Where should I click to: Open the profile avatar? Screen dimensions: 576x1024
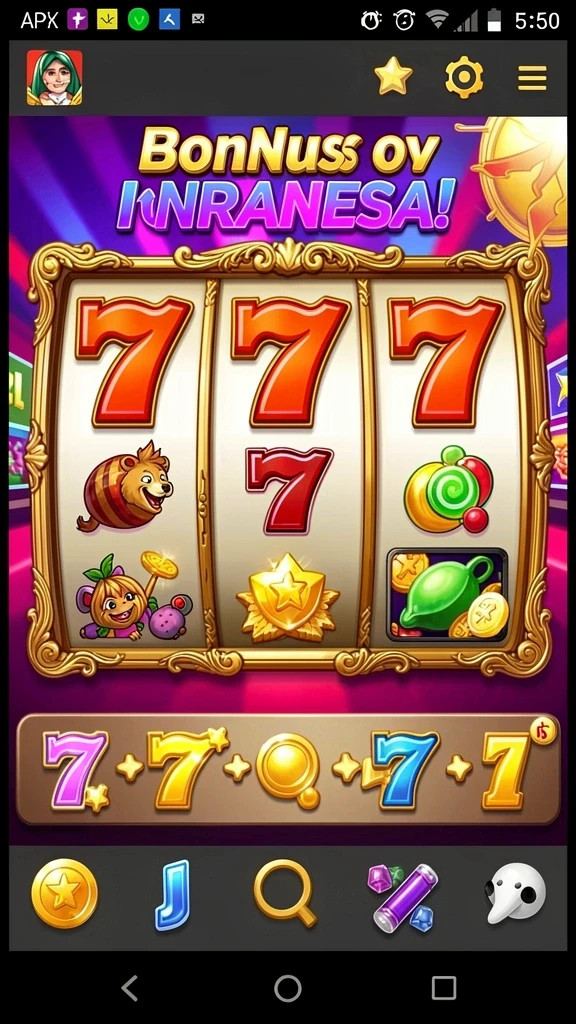(x=55, y=78)
